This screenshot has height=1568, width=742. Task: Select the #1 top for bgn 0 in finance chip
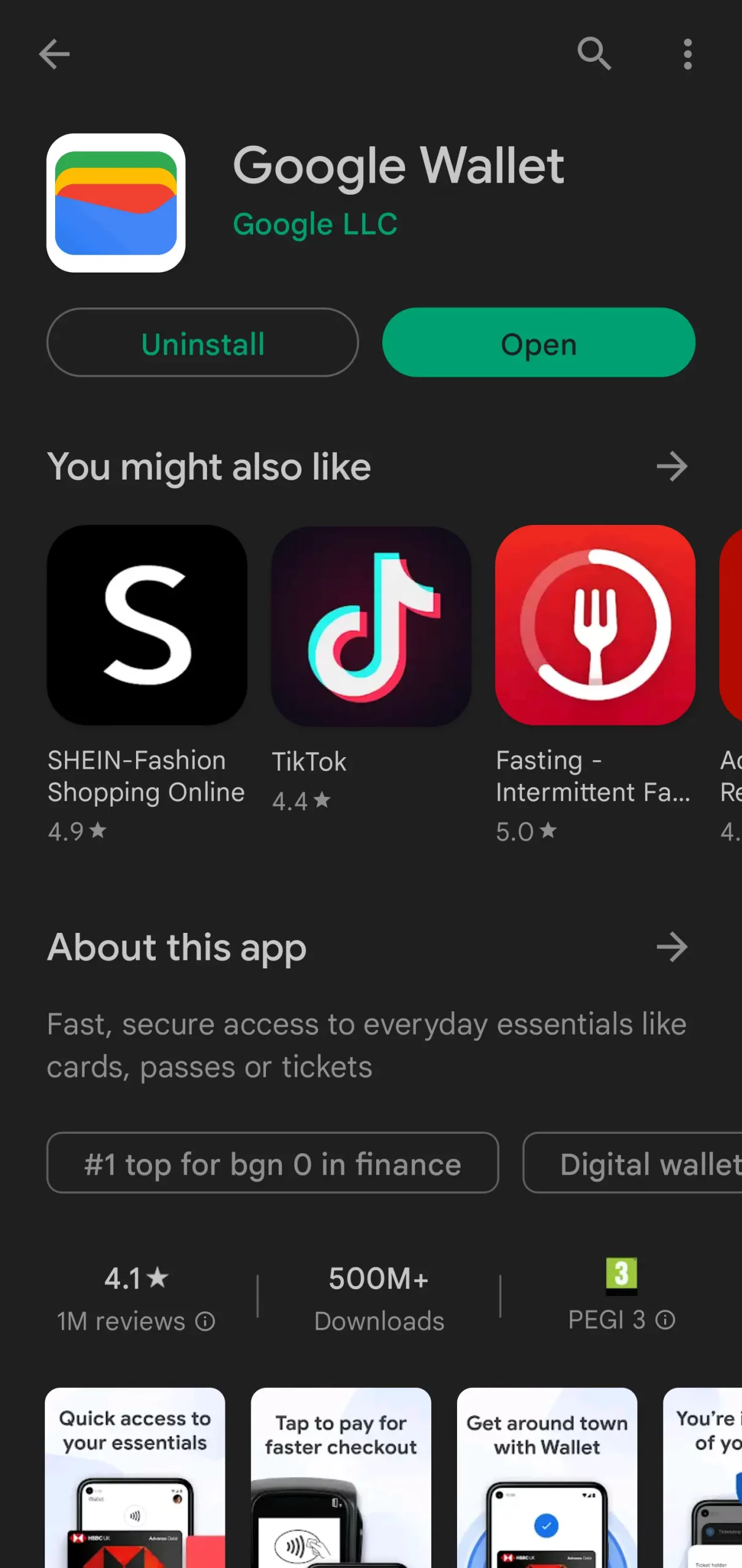273,1163
